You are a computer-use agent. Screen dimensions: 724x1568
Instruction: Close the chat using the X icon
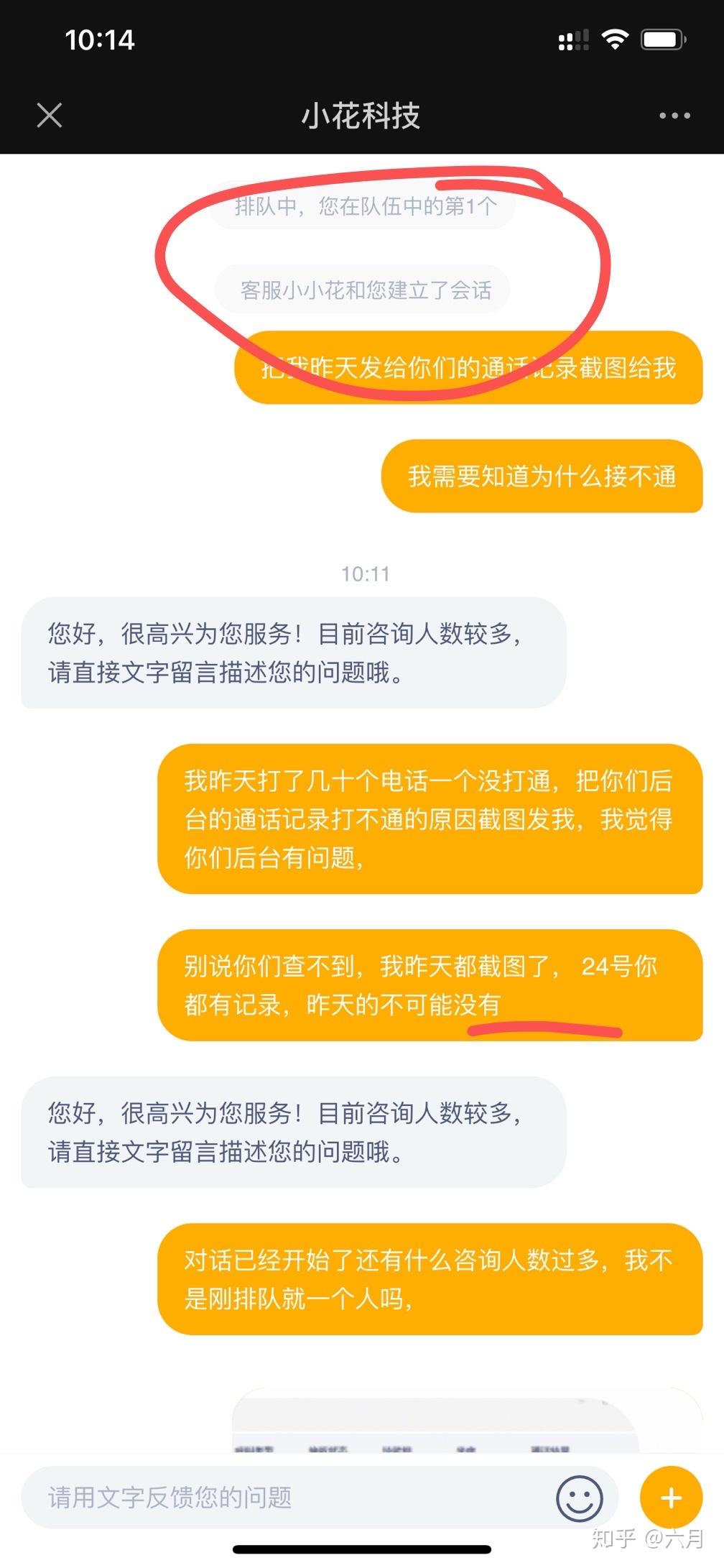click(48, 114)
